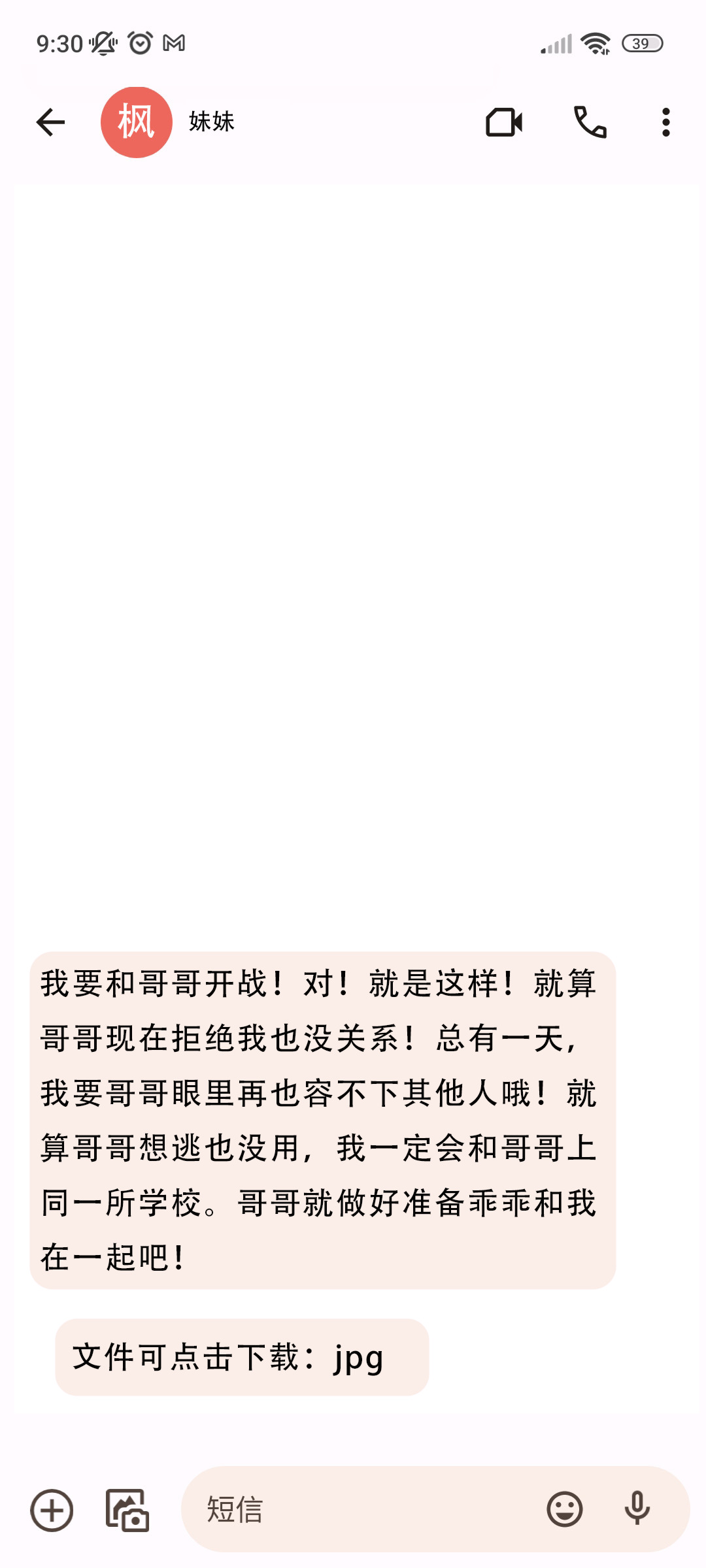Open the three-dot overflow menu
This screenshot has height=1568, width=706.
(665, 122)
